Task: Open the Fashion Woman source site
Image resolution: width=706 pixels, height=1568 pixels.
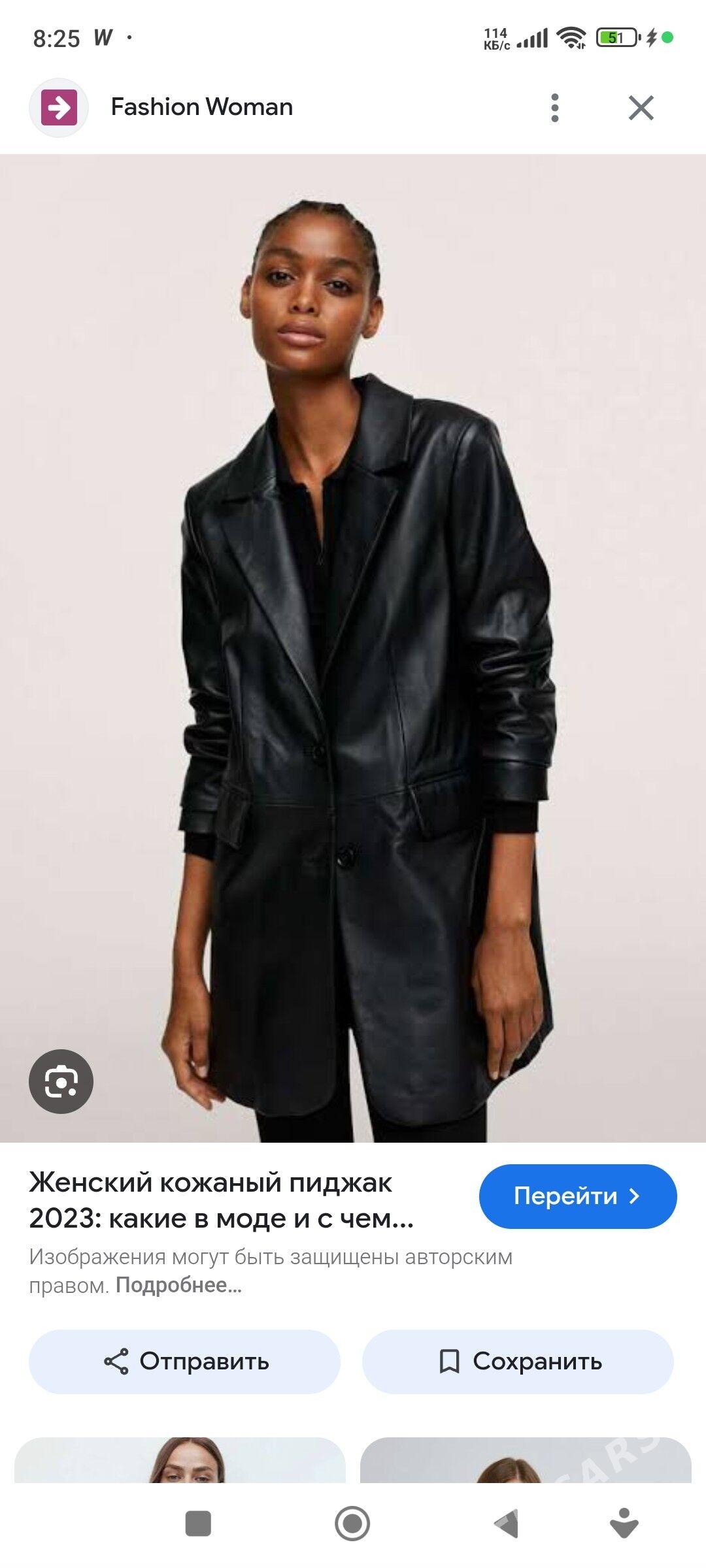Action: pyautogui.click(x=201, y=107)
